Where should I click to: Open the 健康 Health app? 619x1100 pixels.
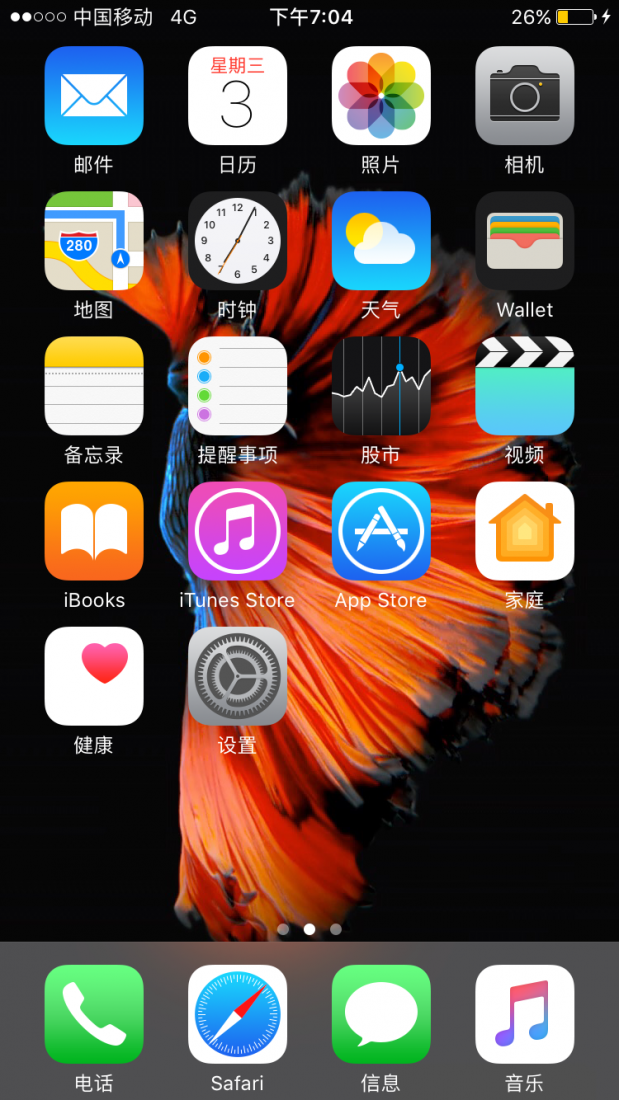(94, 676)
